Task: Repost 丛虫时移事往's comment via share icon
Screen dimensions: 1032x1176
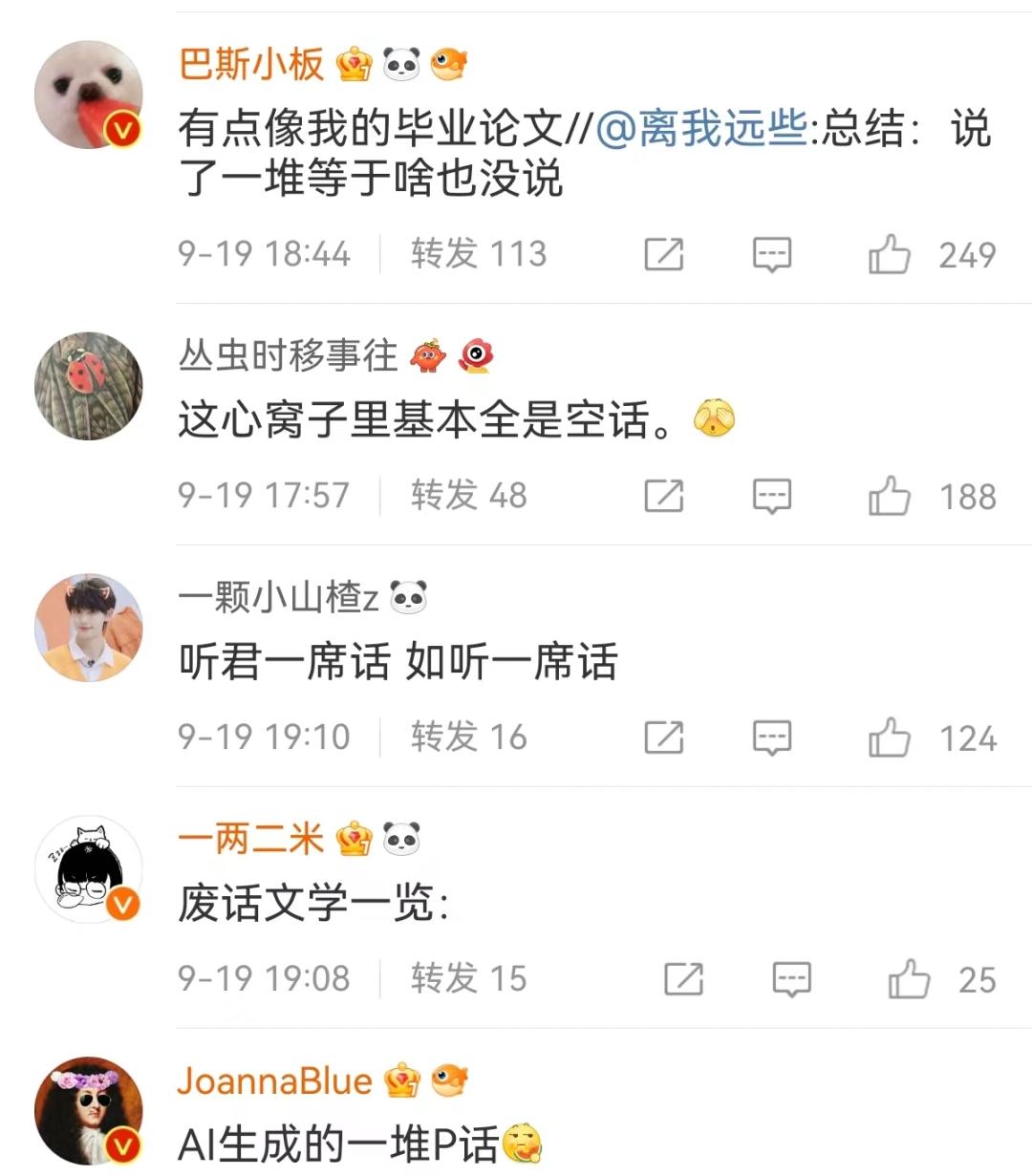Action: (x=664, y=496)
